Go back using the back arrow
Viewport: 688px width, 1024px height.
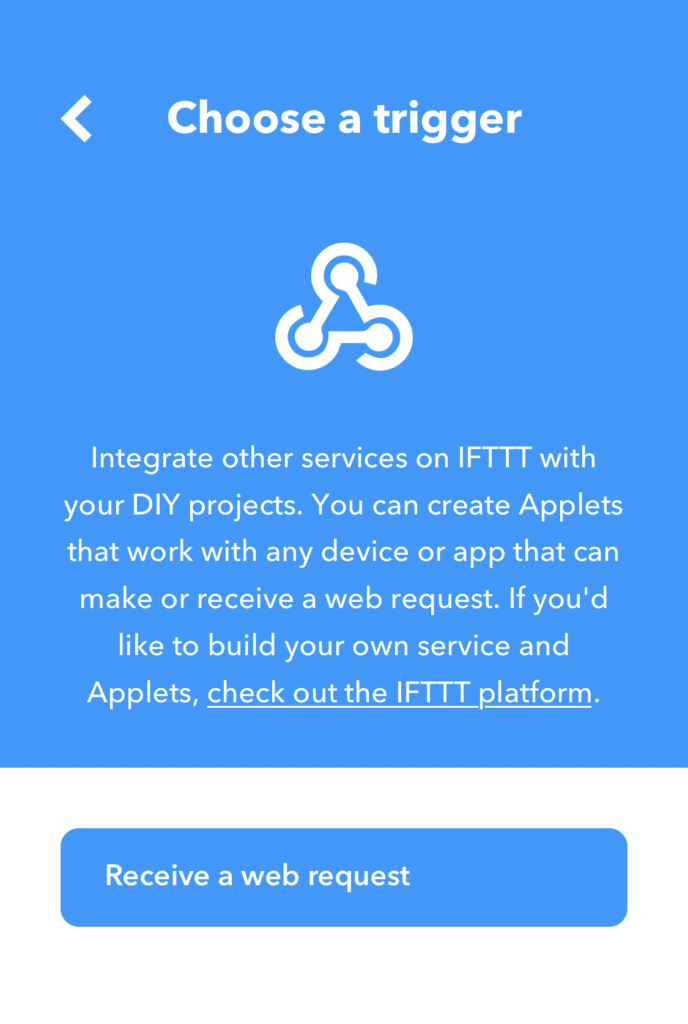pyautogui.click(x=77, y=119)
